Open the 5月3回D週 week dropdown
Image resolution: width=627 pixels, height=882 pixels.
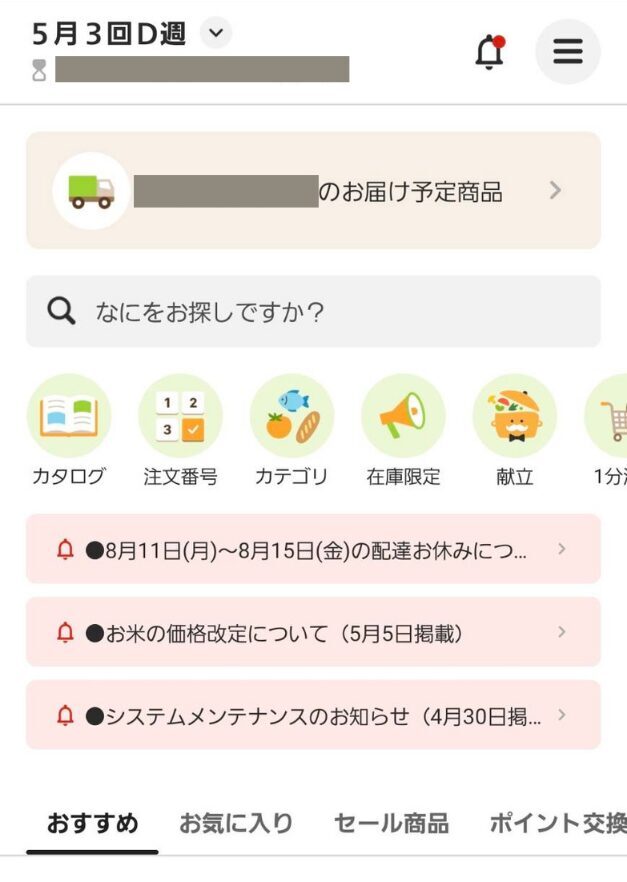click(x=215, y=34)
